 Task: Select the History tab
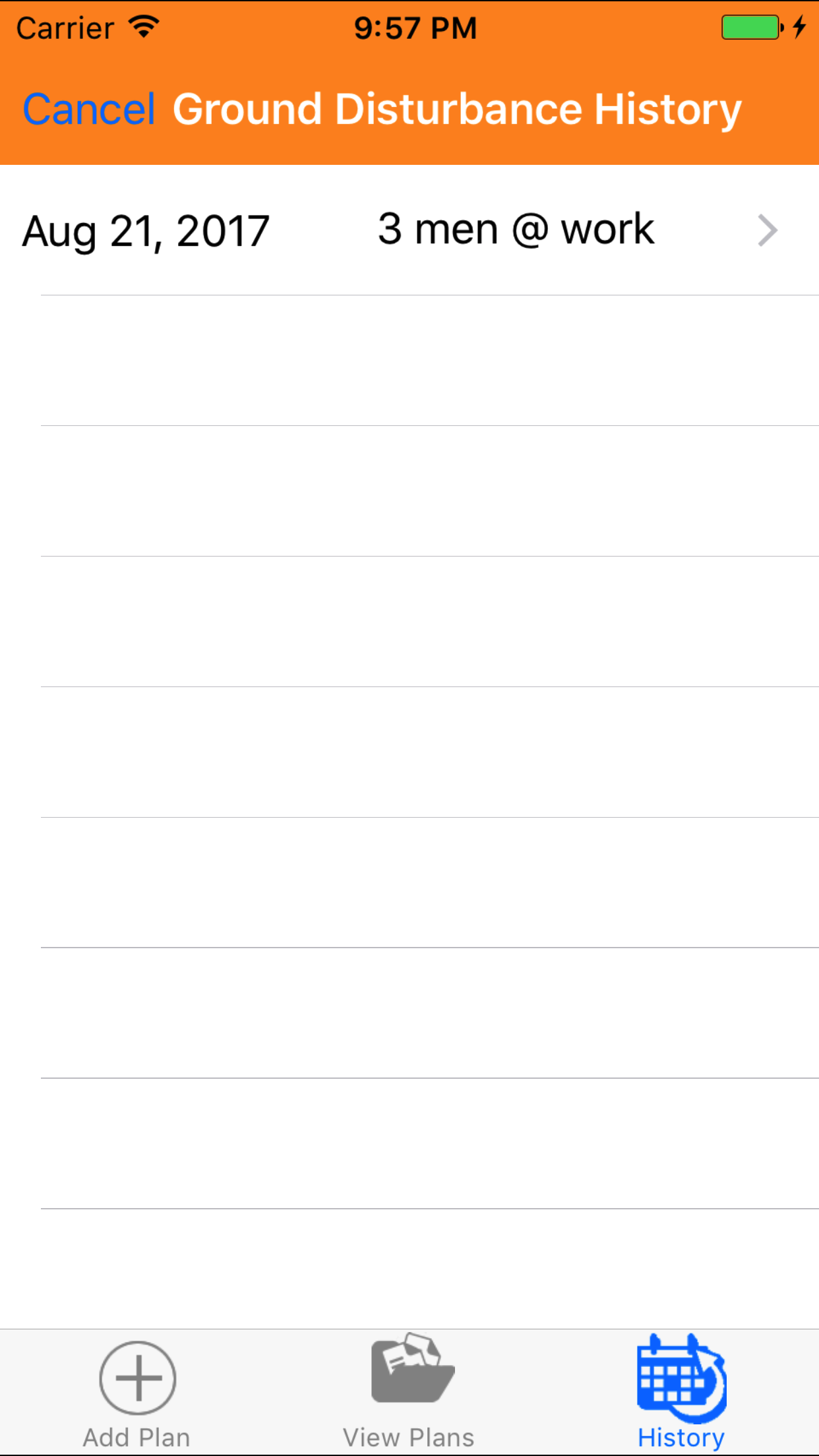point(681,1393)
